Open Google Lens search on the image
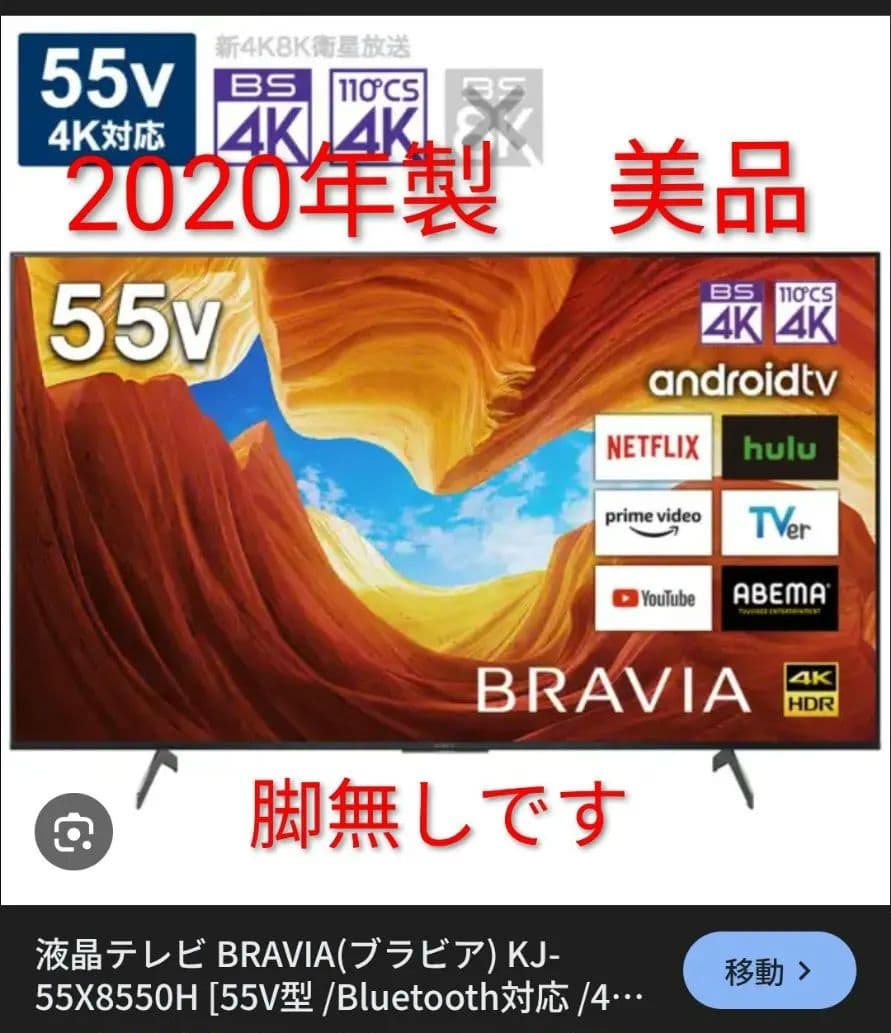 [x=73, y=832]
